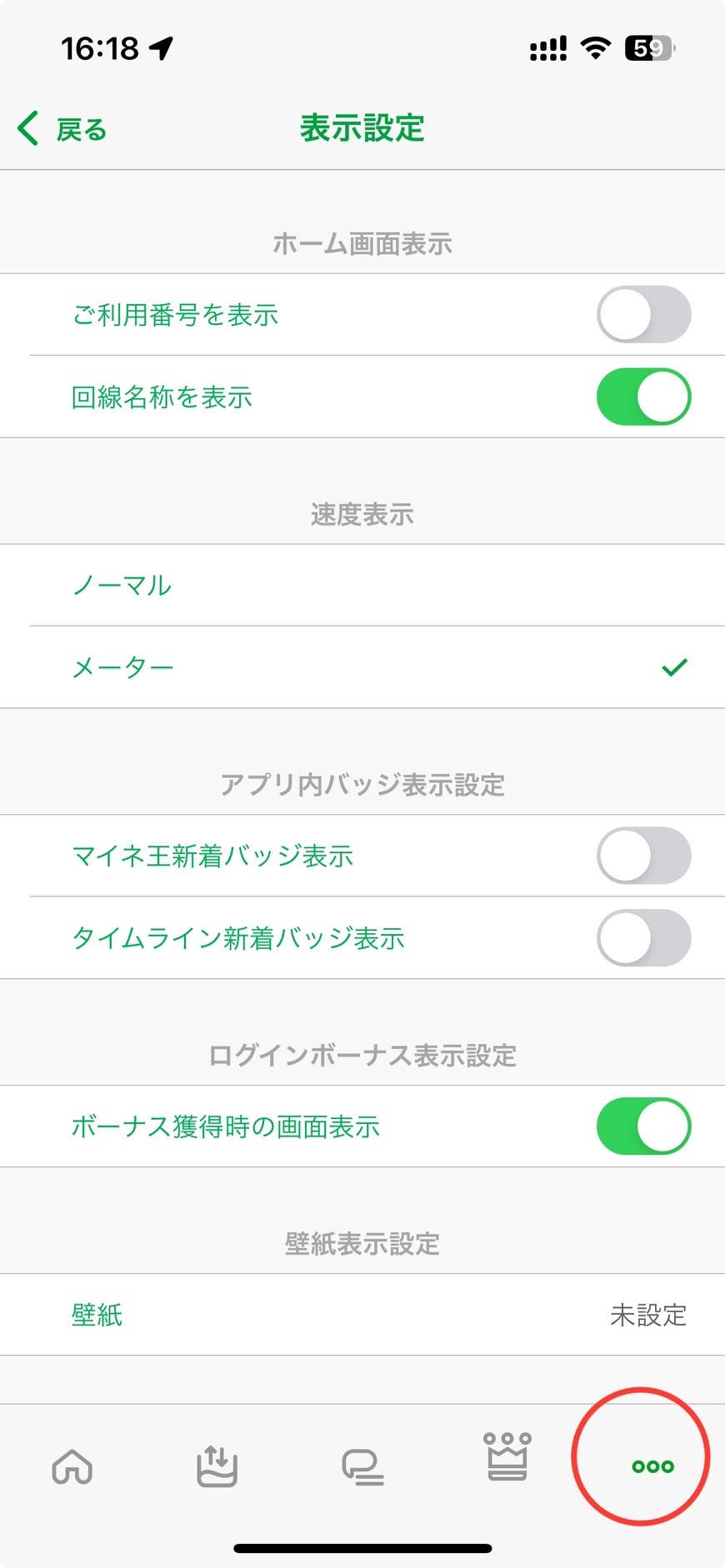Image resolution: width=725 pixels, height=1568 pixels.
Task: Enable タイムライン新着バッジ表示
Action: point(643,938)
